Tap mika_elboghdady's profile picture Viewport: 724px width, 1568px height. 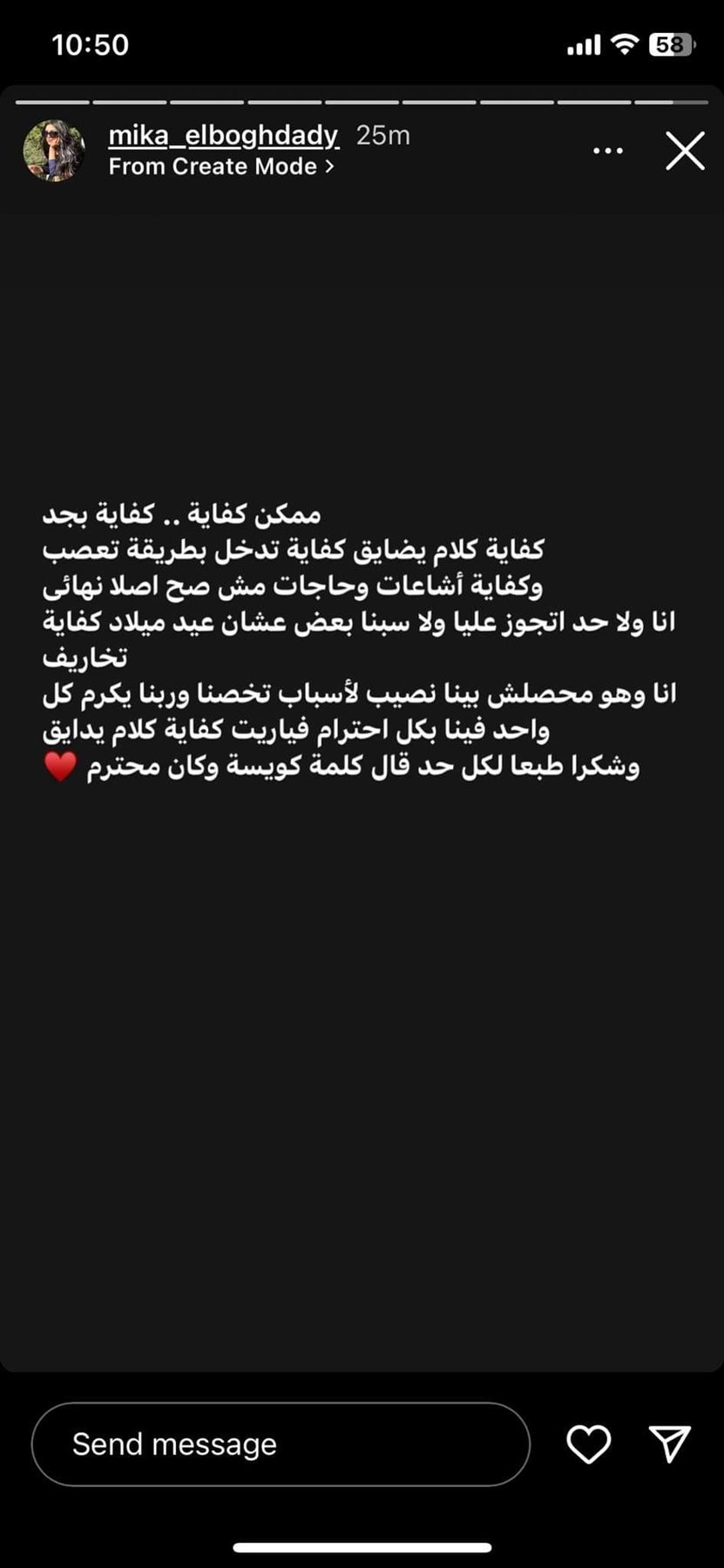[x=54, y=151]
